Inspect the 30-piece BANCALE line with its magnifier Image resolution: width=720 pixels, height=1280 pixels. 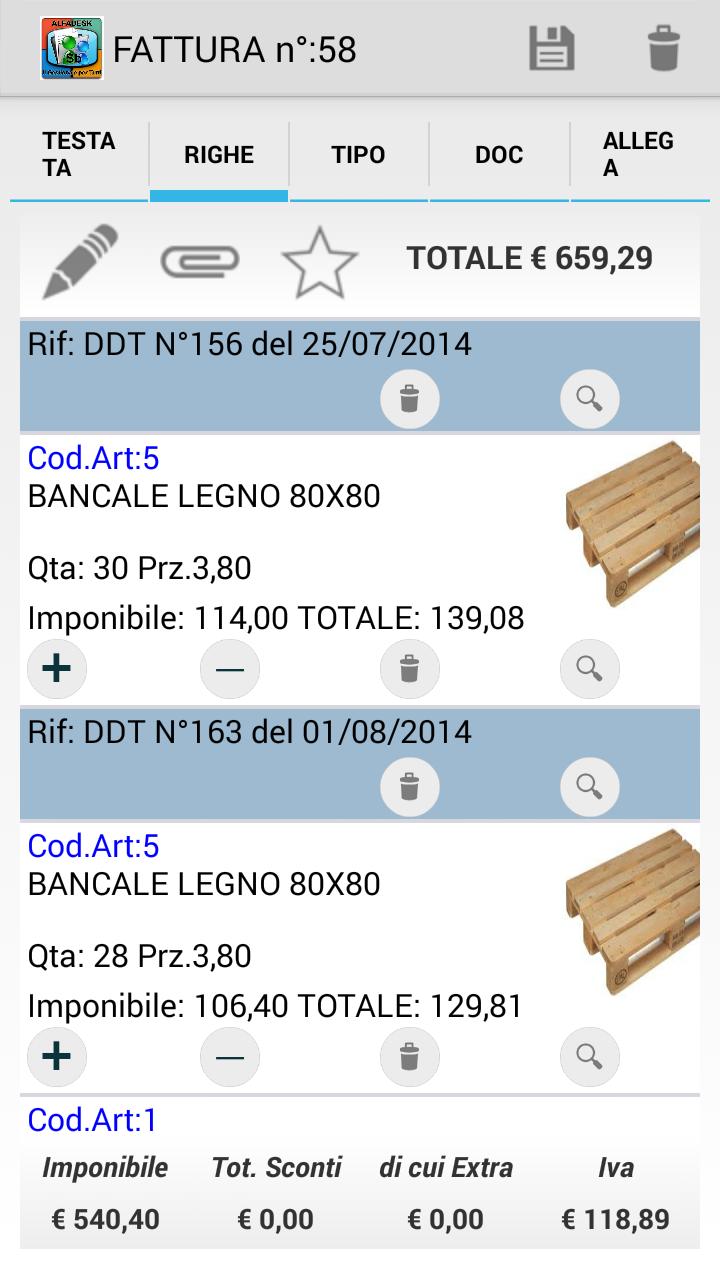pos(589,669)
